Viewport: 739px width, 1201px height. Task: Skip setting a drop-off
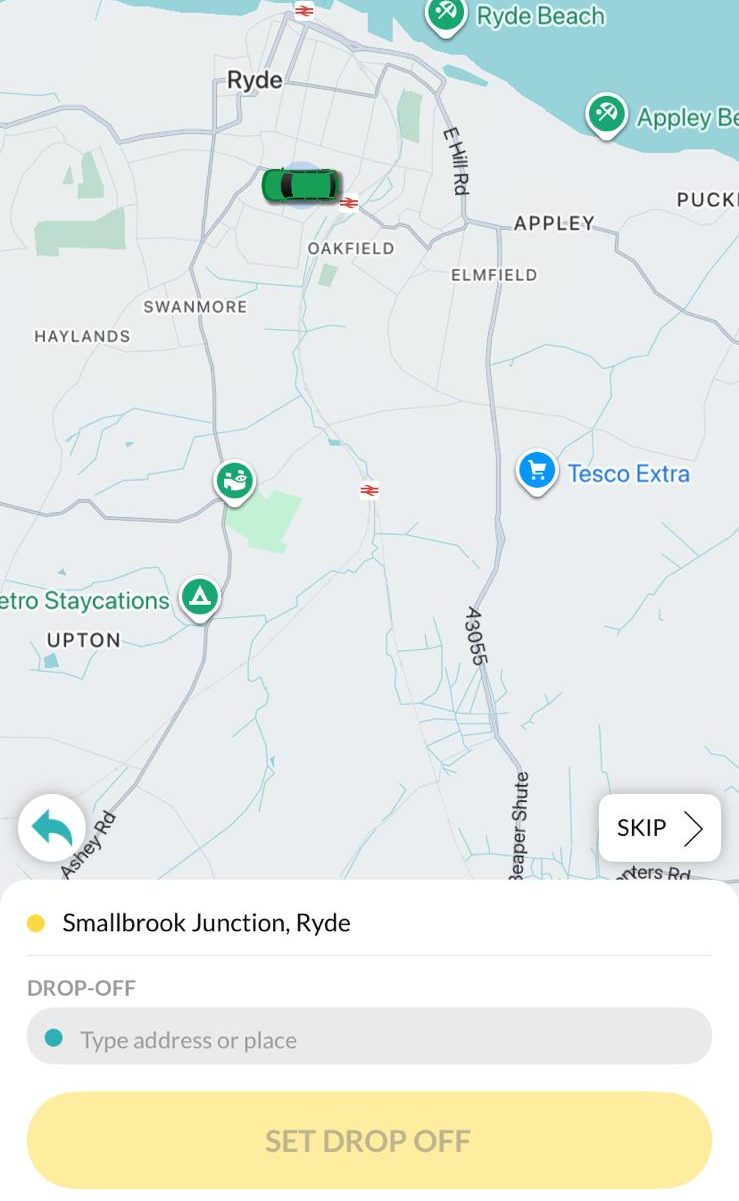(659, 828)
